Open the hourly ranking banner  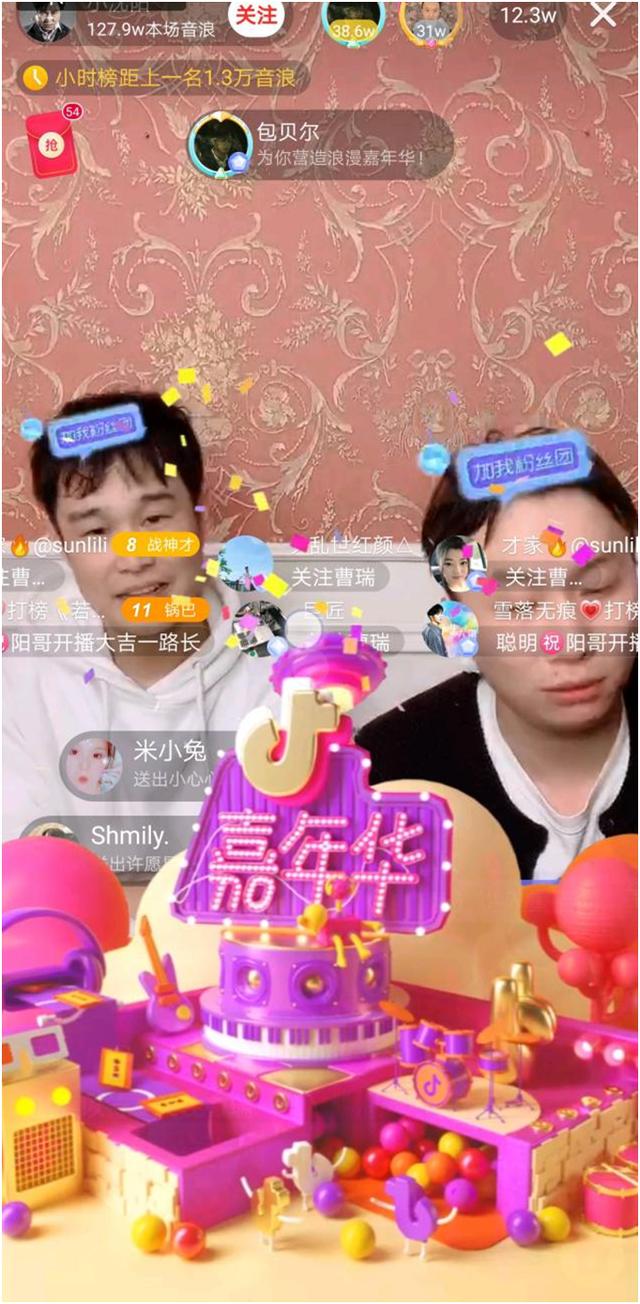click(163, 77)
